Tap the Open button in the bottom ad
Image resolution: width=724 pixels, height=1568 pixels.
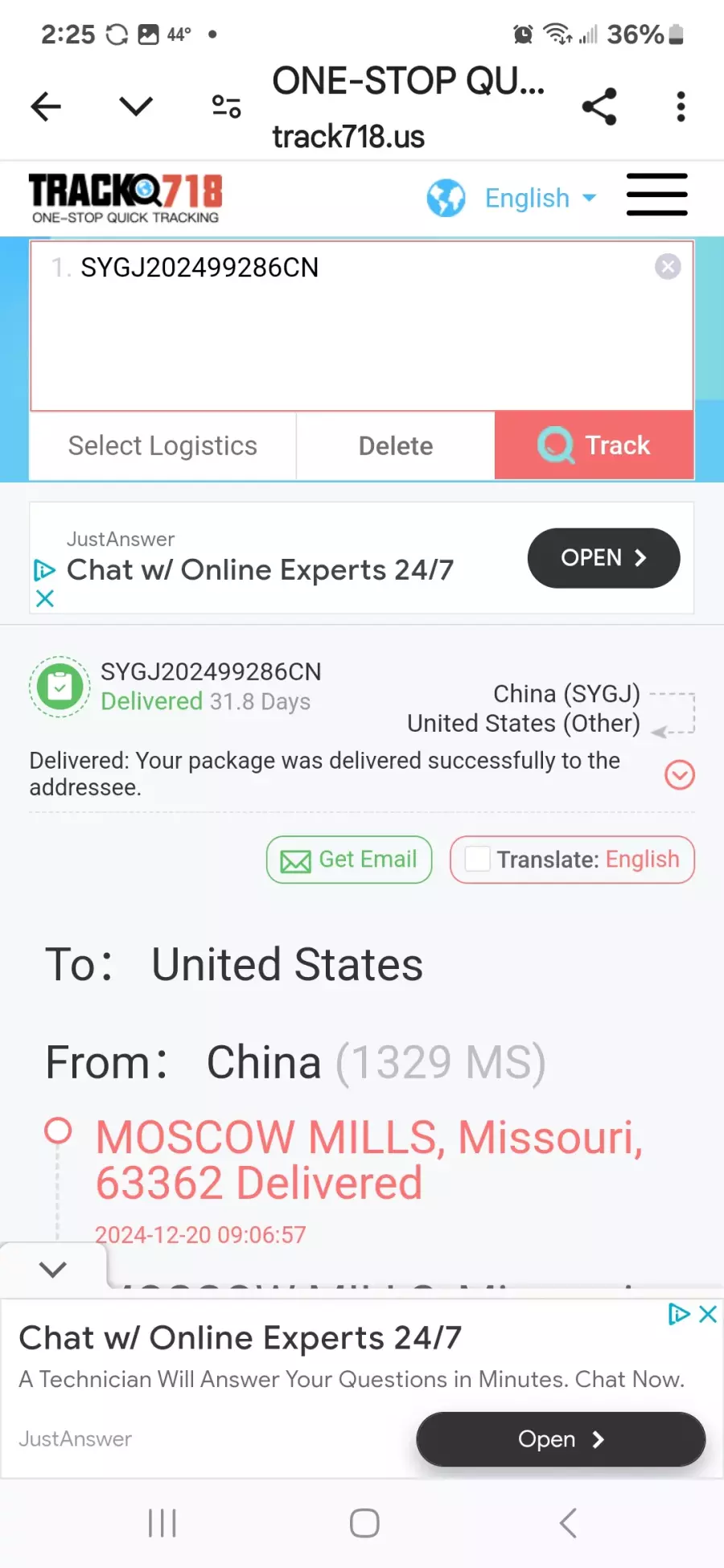point(561,1439)
